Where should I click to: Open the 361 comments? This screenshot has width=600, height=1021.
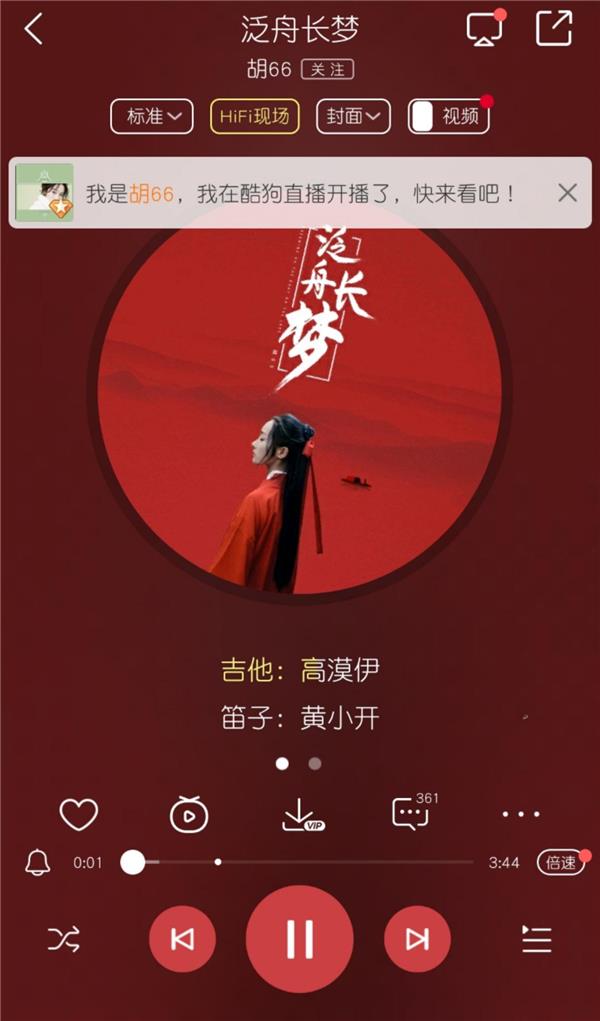click(x=411, y=813)
